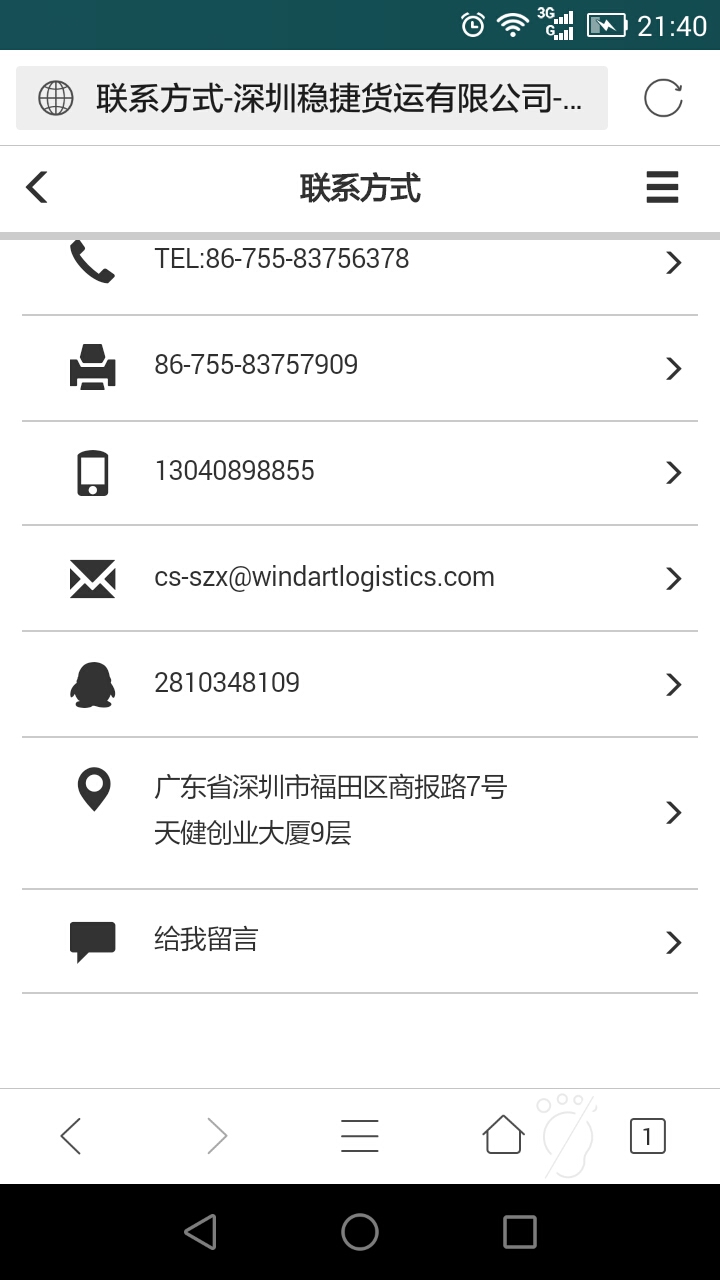Viewport: 720px width, 1280px height.
Task: Open QQ contact 2810348109
Action: click(x=360, y=684)
